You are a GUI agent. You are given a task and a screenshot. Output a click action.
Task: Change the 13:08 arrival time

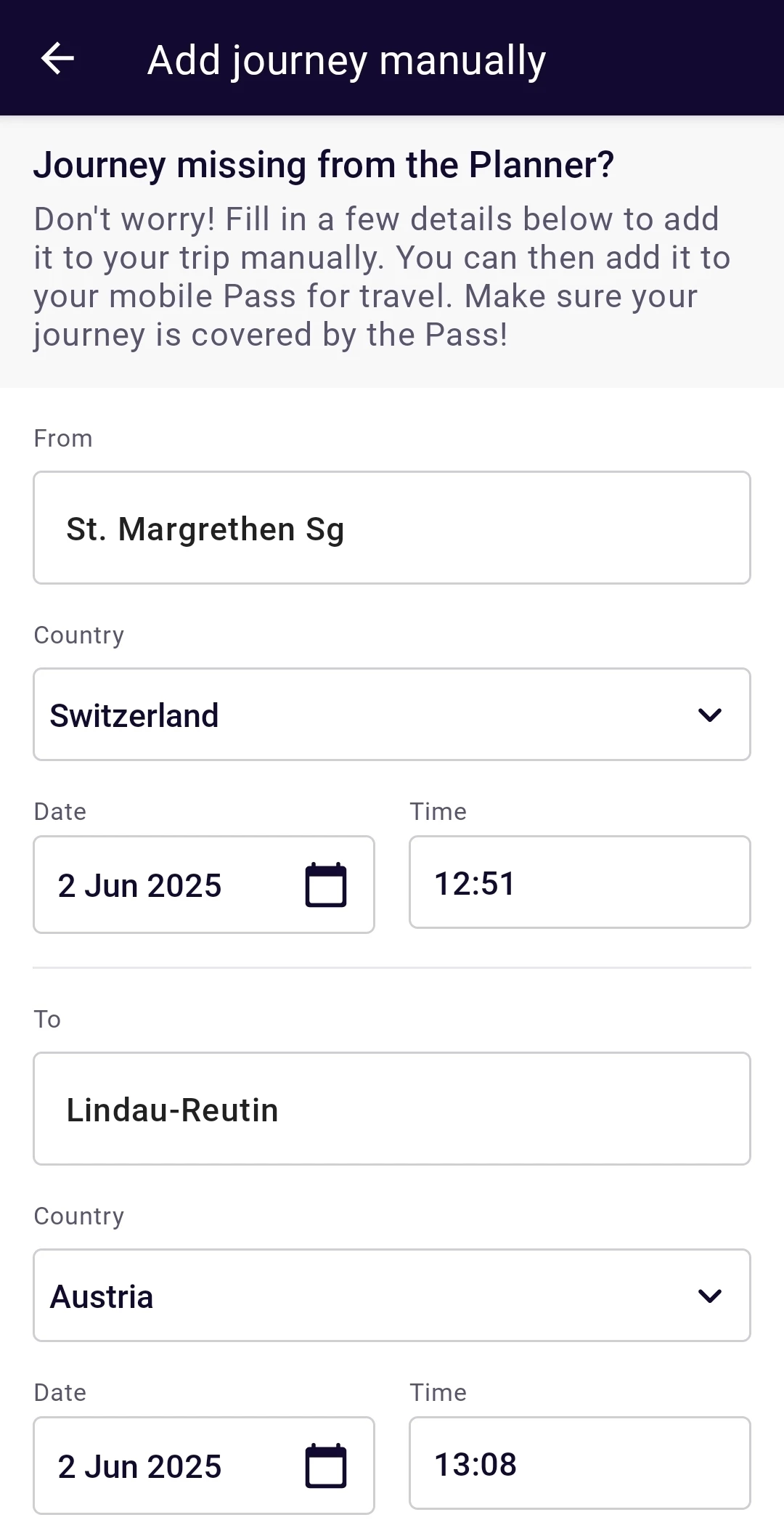point(579,1463)
